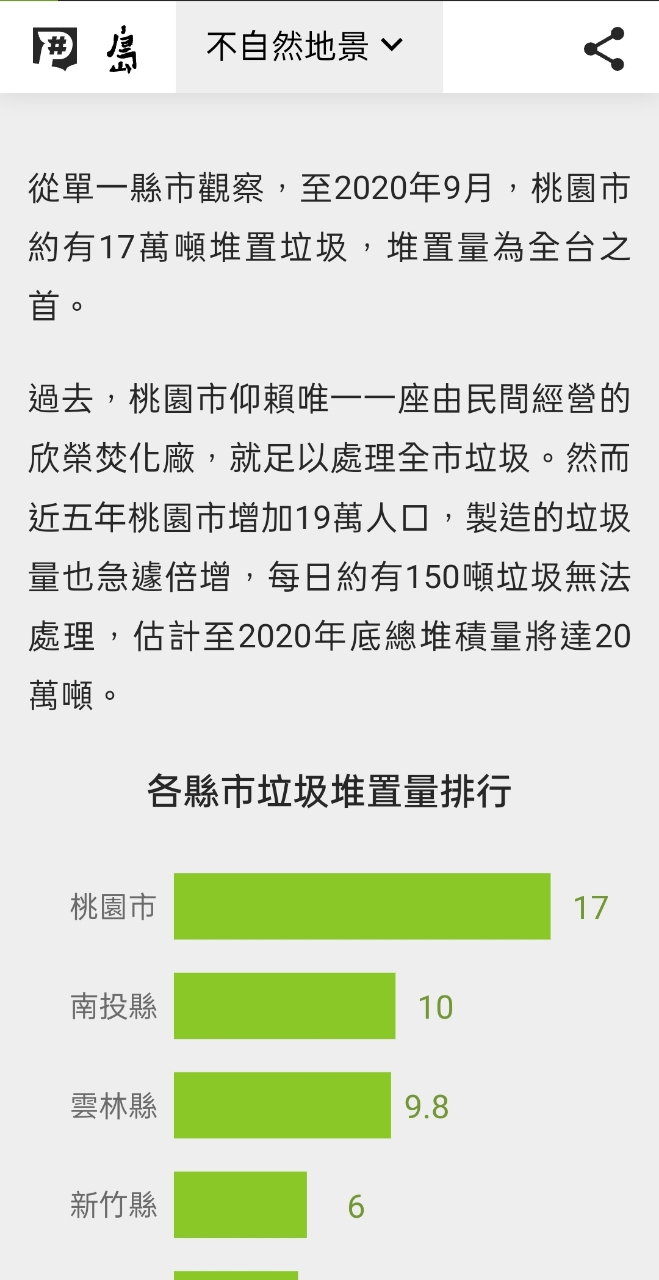Viewport: 659px width, 1280px height.
Task: Share this article
Action: [604, 48]
